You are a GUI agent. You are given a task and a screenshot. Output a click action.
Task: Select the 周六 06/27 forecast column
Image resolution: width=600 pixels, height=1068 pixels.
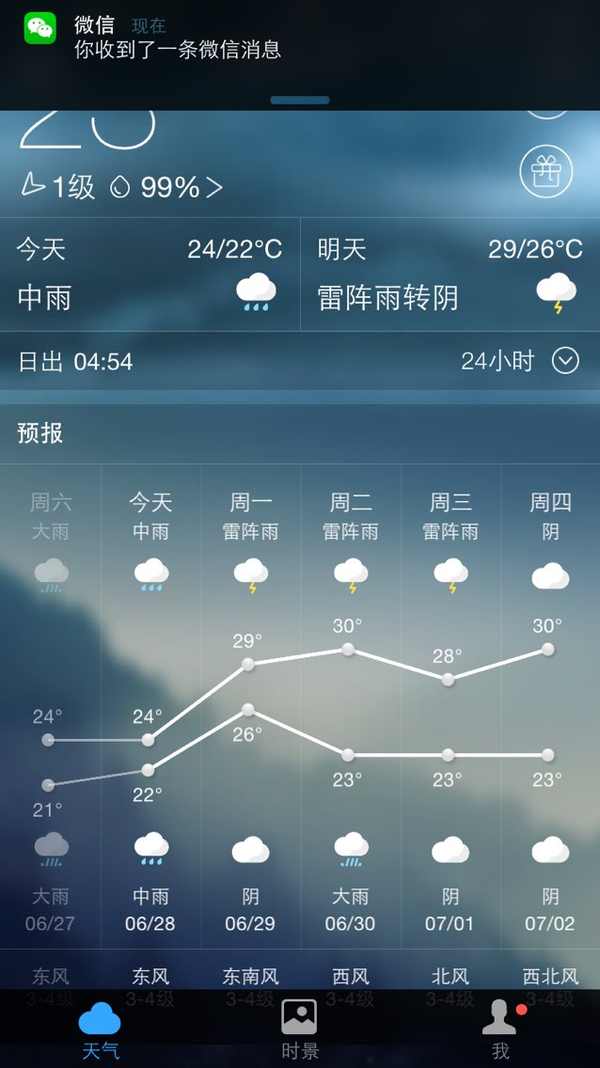(50, 706)
